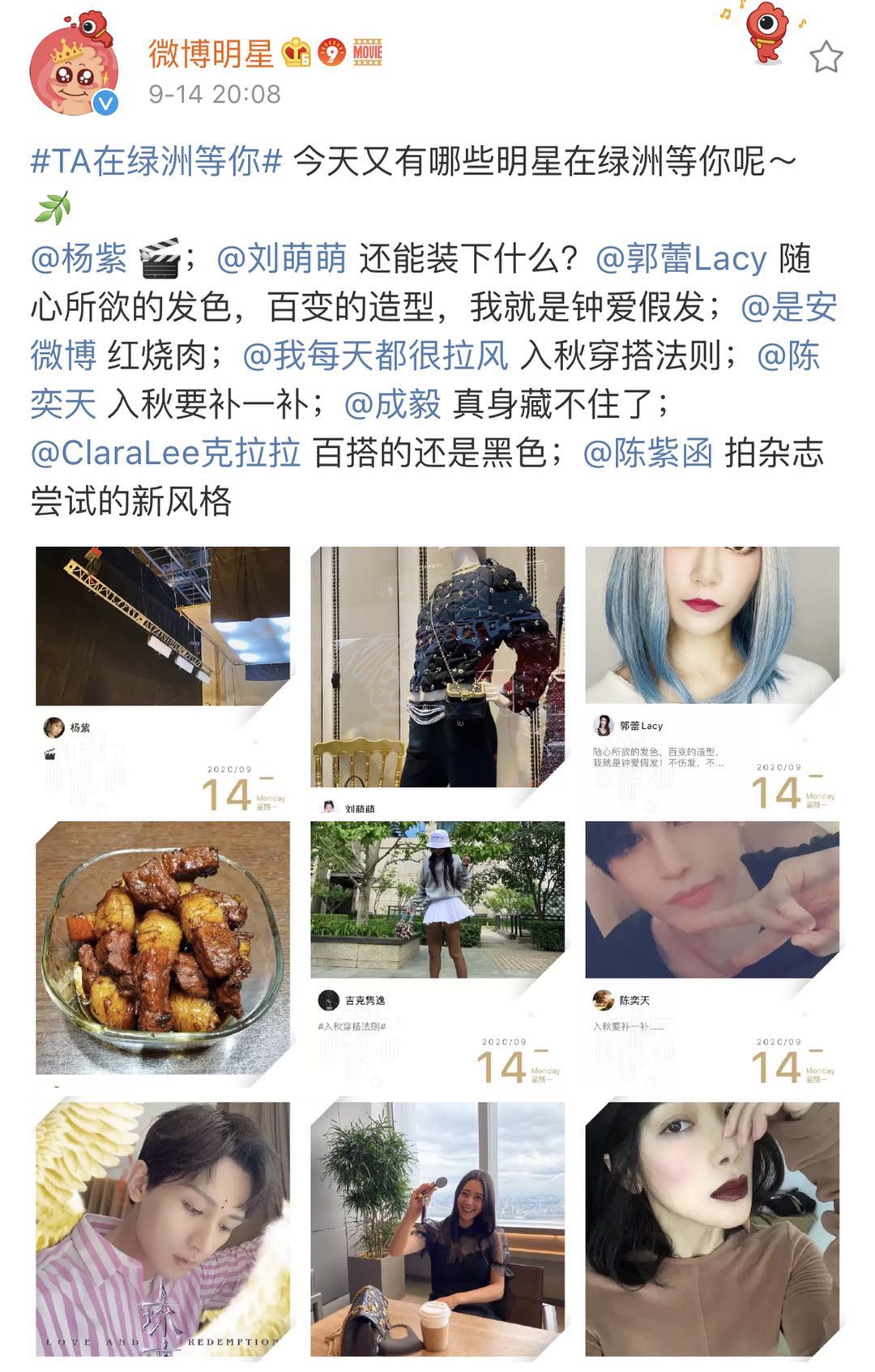Open the 微博明星 profile avatar
Viewport: 875px width, 1372px height.
point(74,69)
